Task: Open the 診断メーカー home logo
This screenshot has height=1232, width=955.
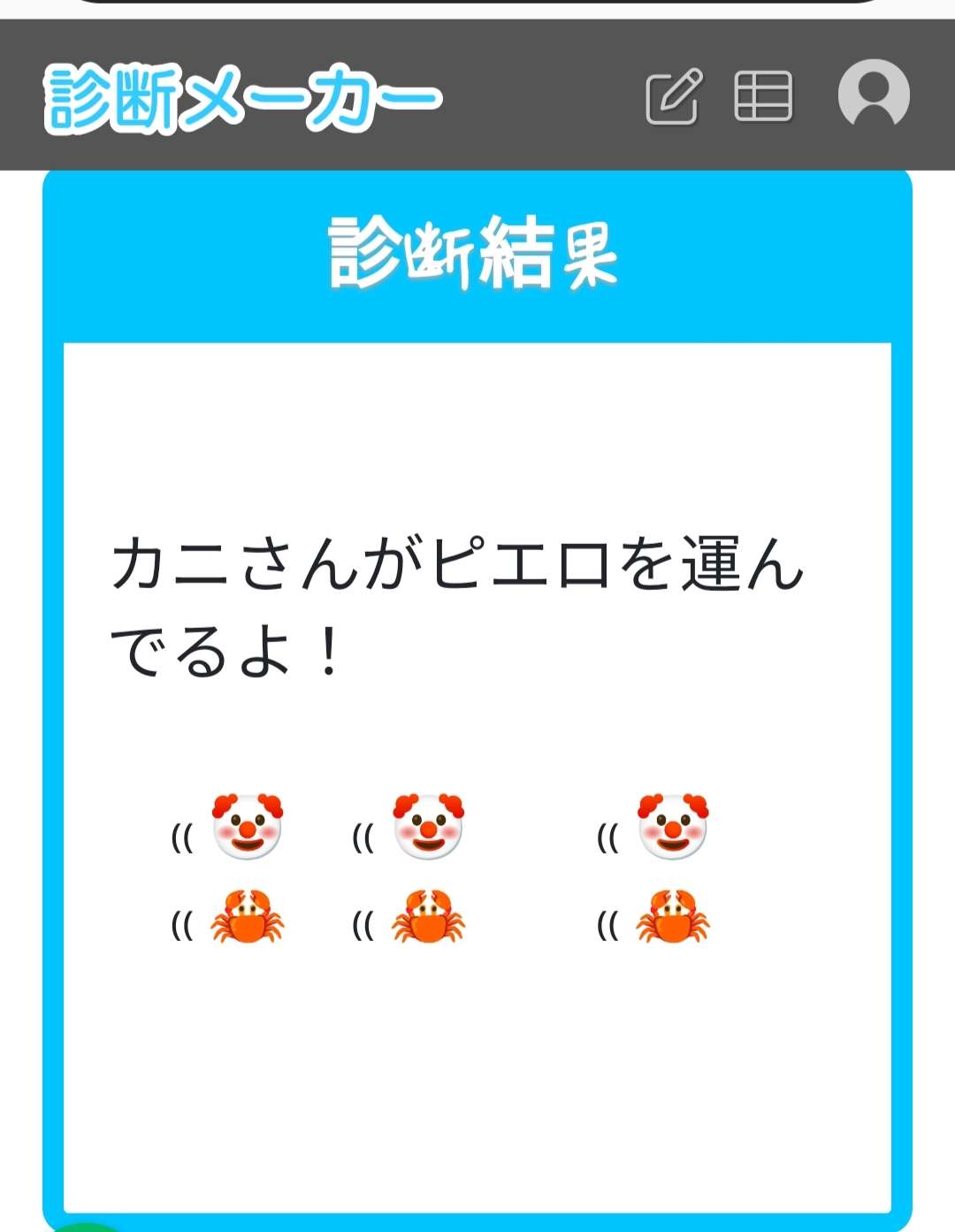Action: click(x=243, y=97)
